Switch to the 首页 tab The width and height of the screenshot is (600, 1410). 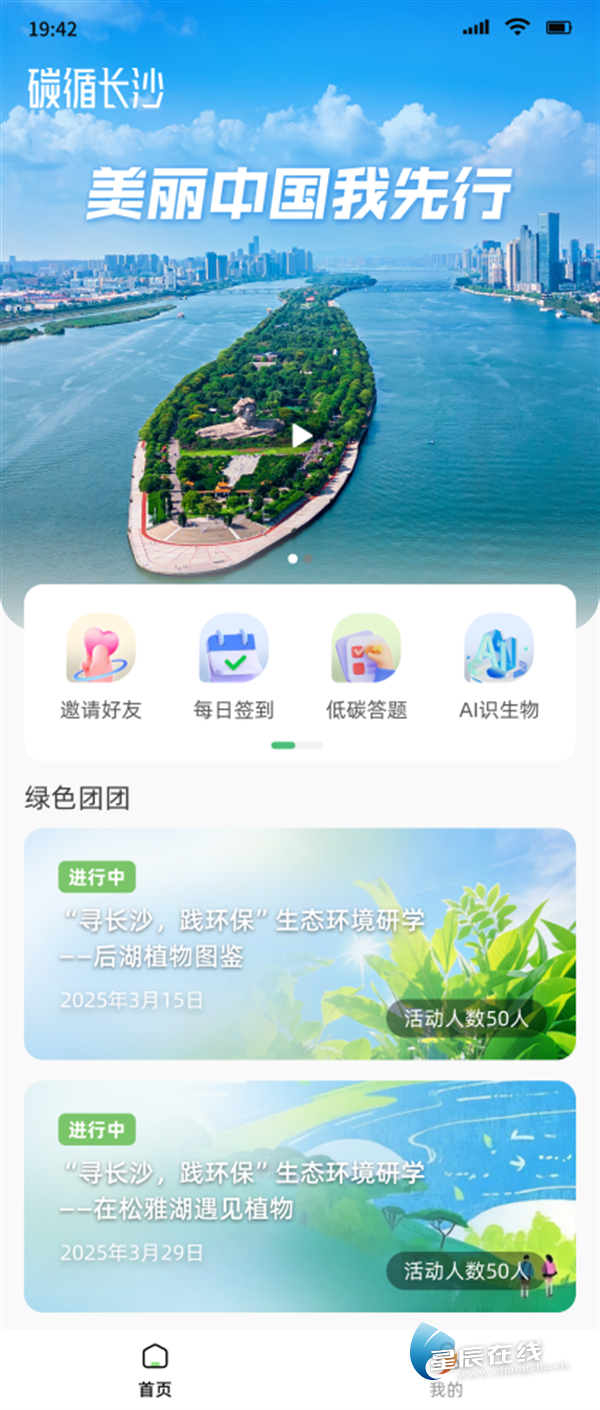(155, 1369)
